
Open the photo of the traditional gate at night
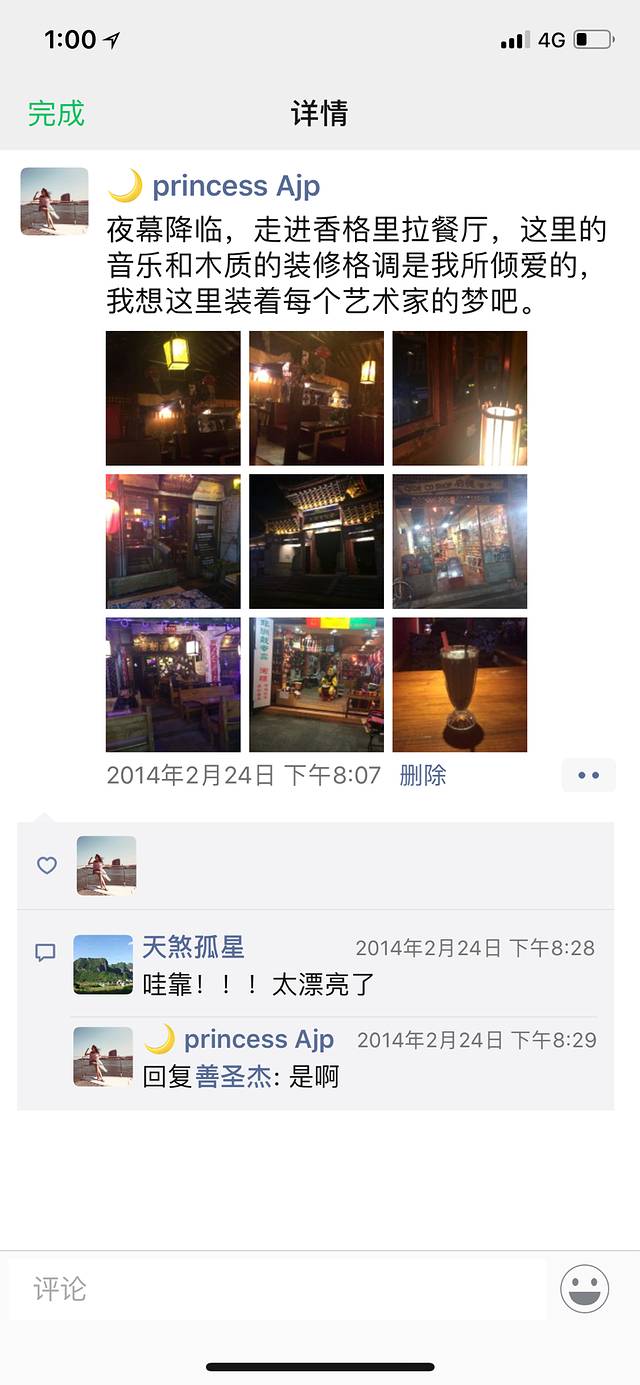coord(316,541)
